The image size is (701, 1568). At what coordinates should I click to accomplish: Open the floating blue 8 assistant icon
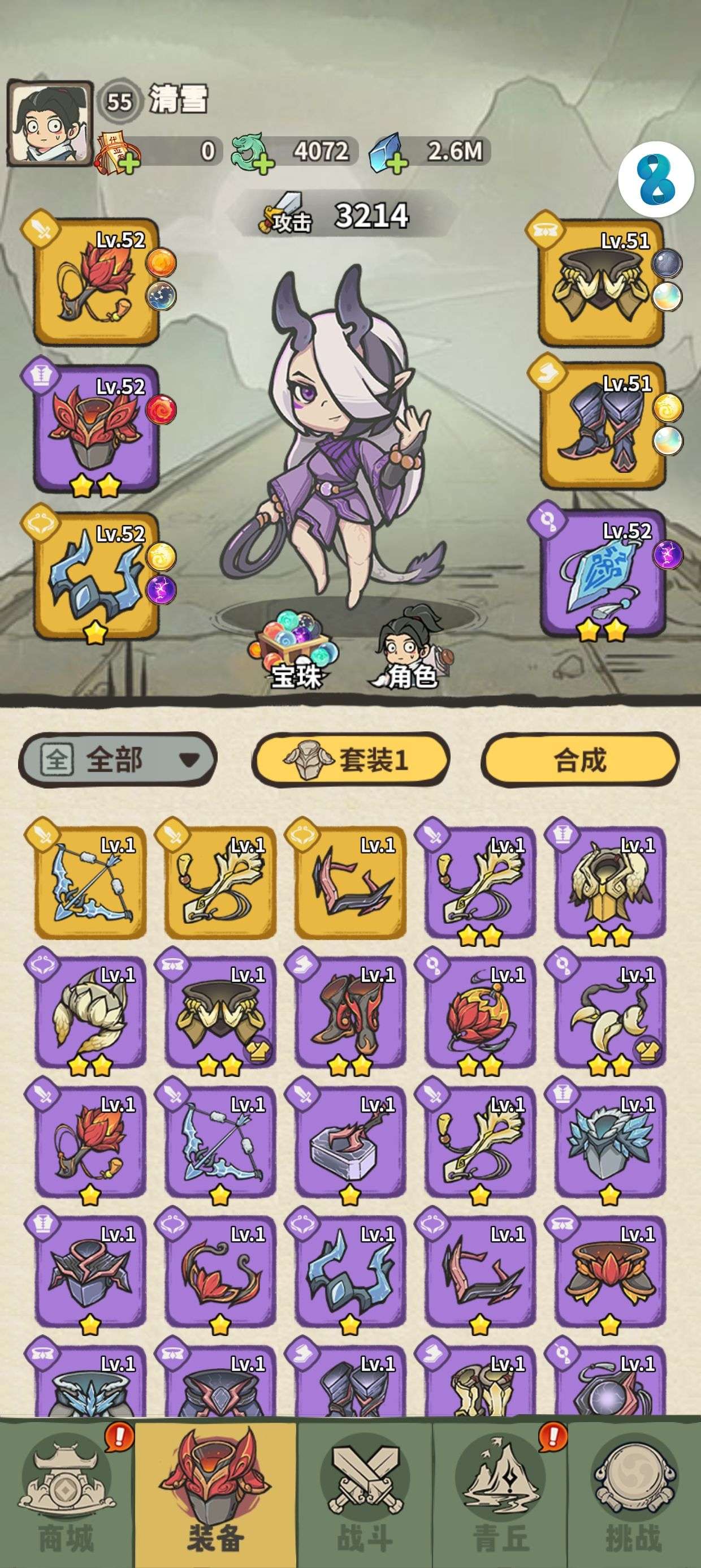point(656,179)
